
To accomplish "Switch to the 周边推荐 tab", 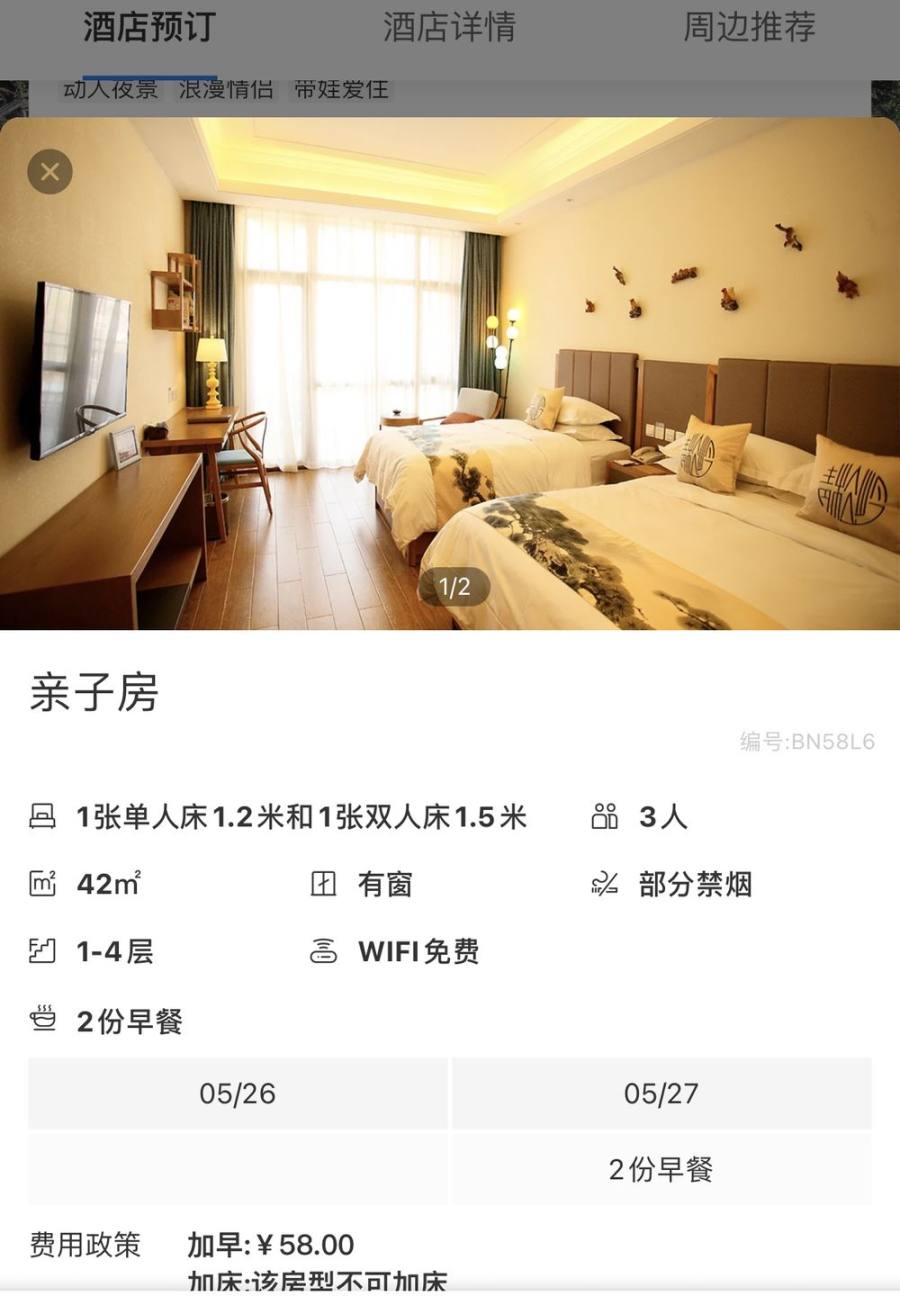I will pyautogui.click(x=749, y=28).
